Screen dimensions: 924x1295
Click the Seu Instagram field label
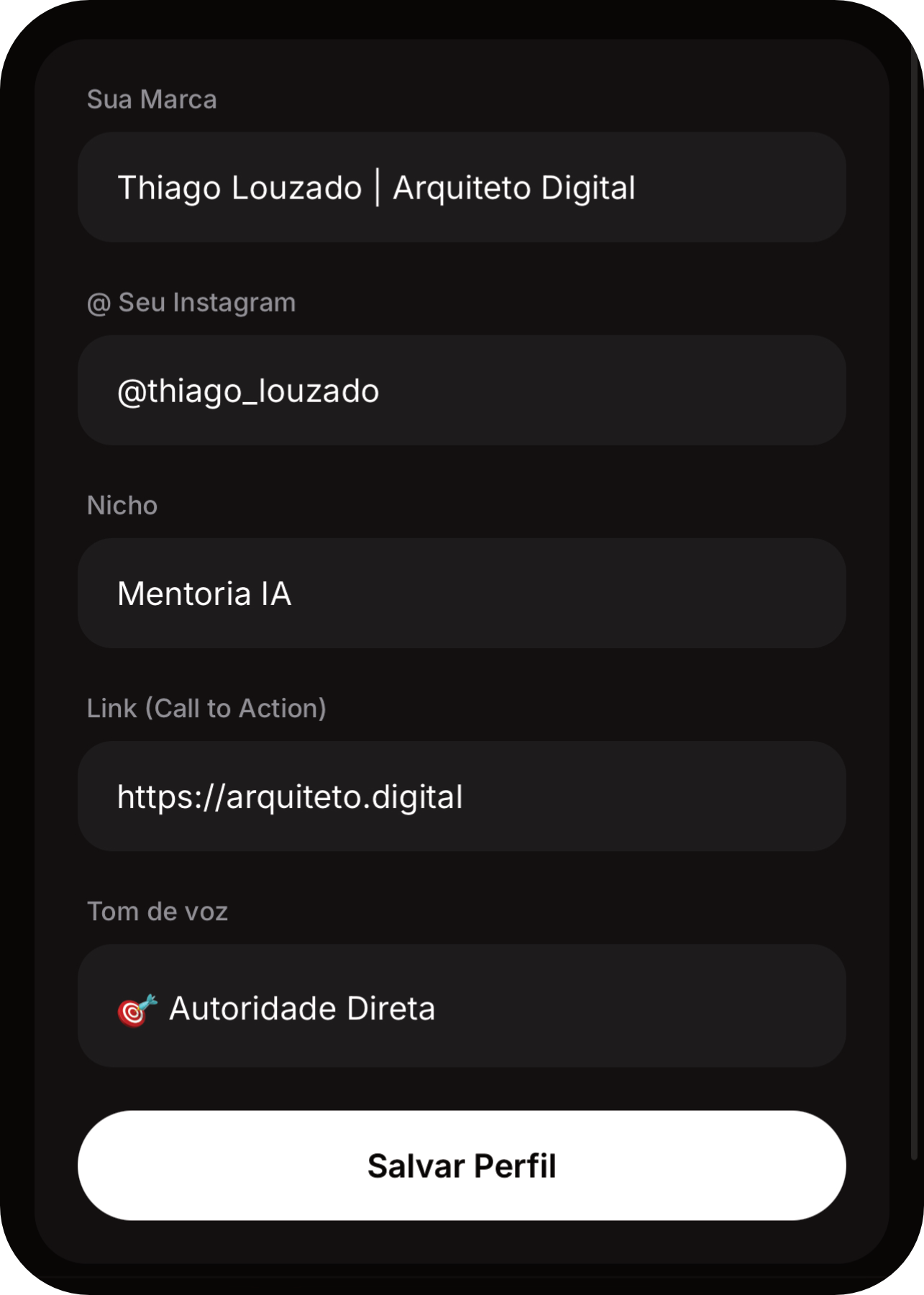(x=191, y=302)
